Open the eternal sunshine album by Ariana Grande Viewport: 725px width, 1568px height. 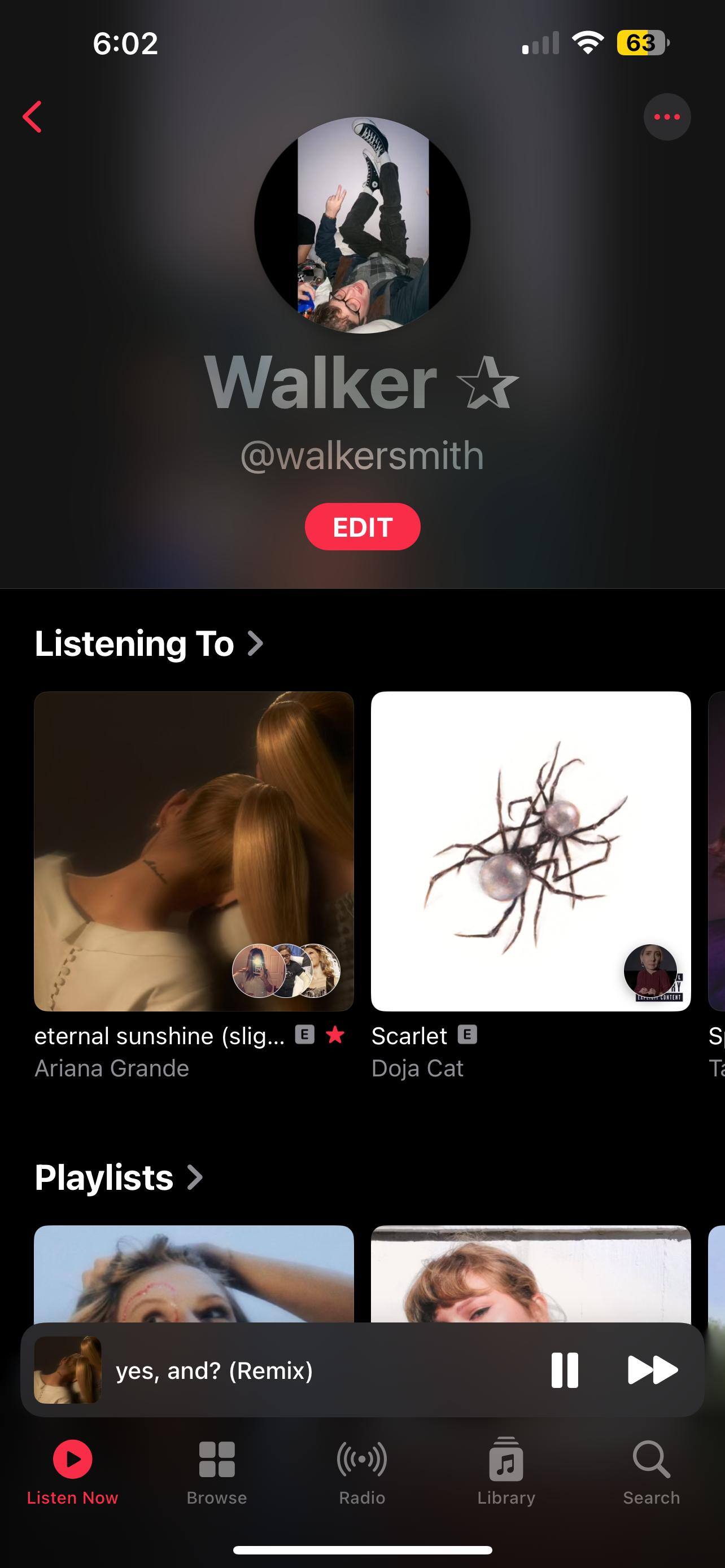194,851
